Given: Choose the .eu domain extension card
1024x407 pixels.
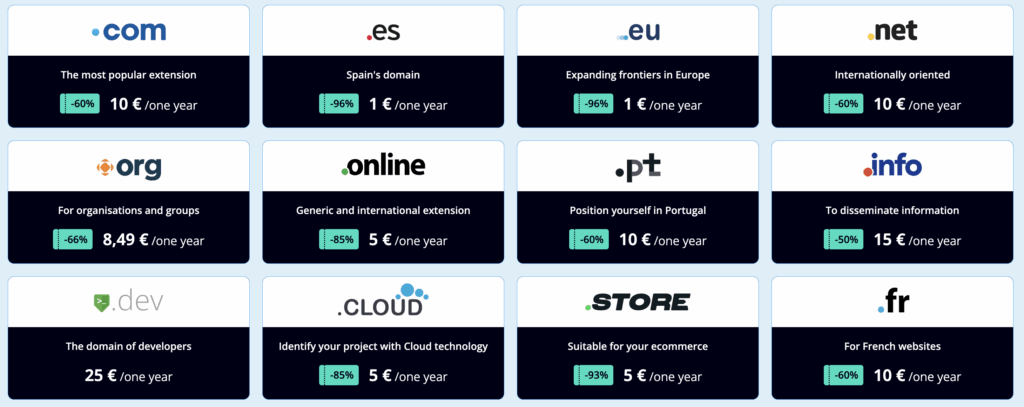Looking at the screenshot, I should (638, 67).
